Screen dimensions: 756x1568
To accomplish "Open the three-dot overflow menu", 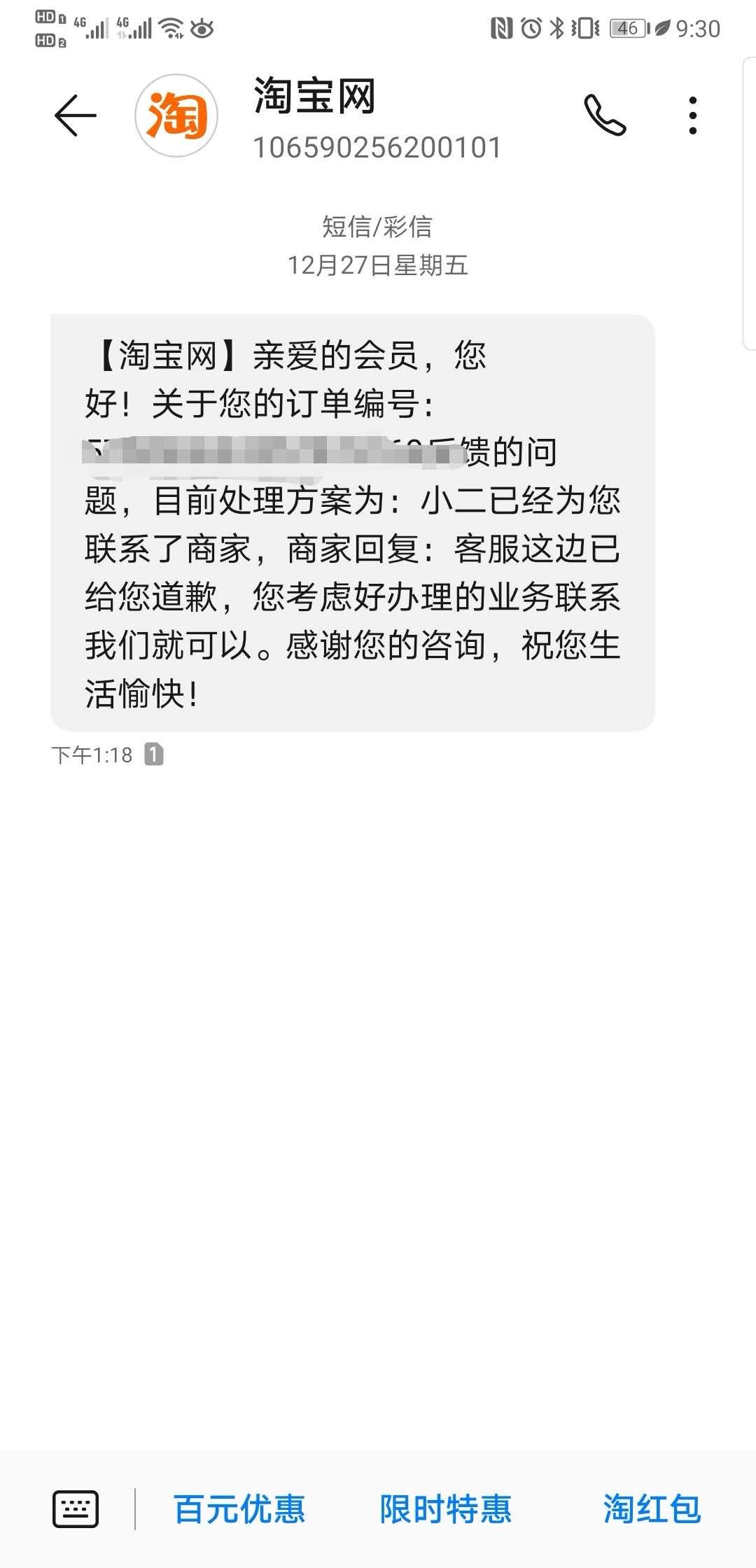I will [x=692, y=115].
